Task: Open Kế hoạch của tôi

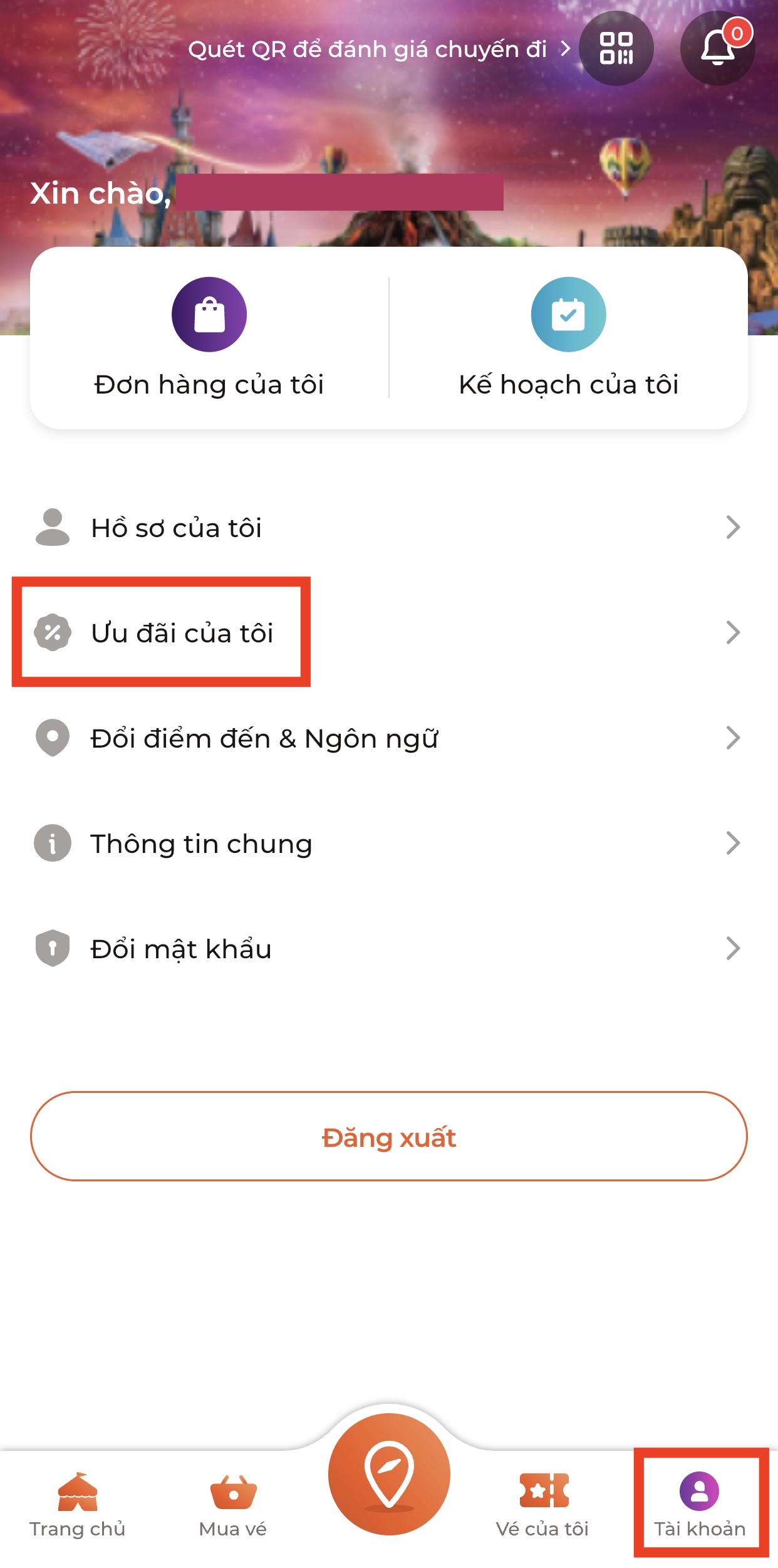Action: click(x=568, y=338)
